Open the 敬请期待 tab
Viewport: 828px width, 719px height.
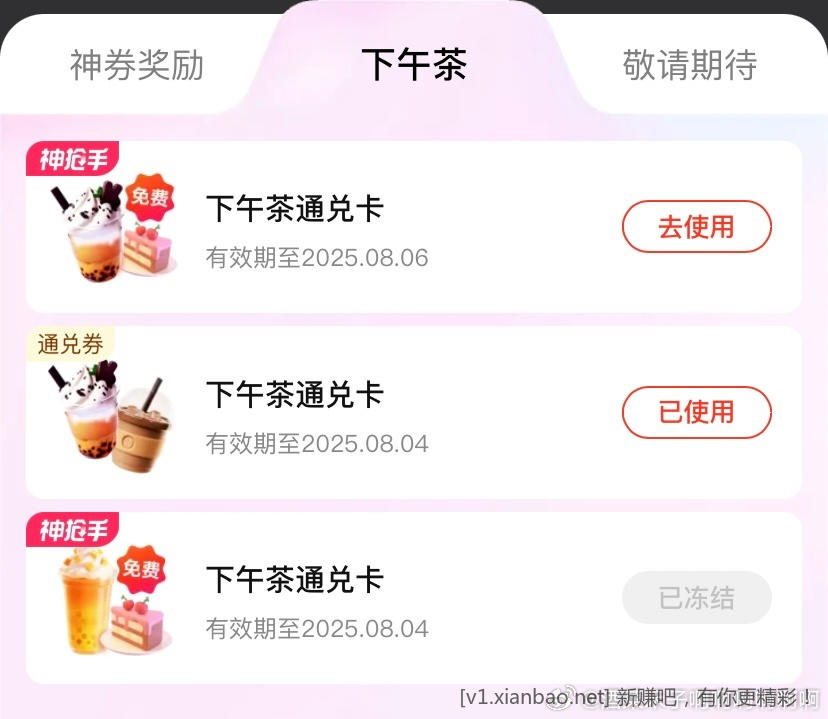689,66
